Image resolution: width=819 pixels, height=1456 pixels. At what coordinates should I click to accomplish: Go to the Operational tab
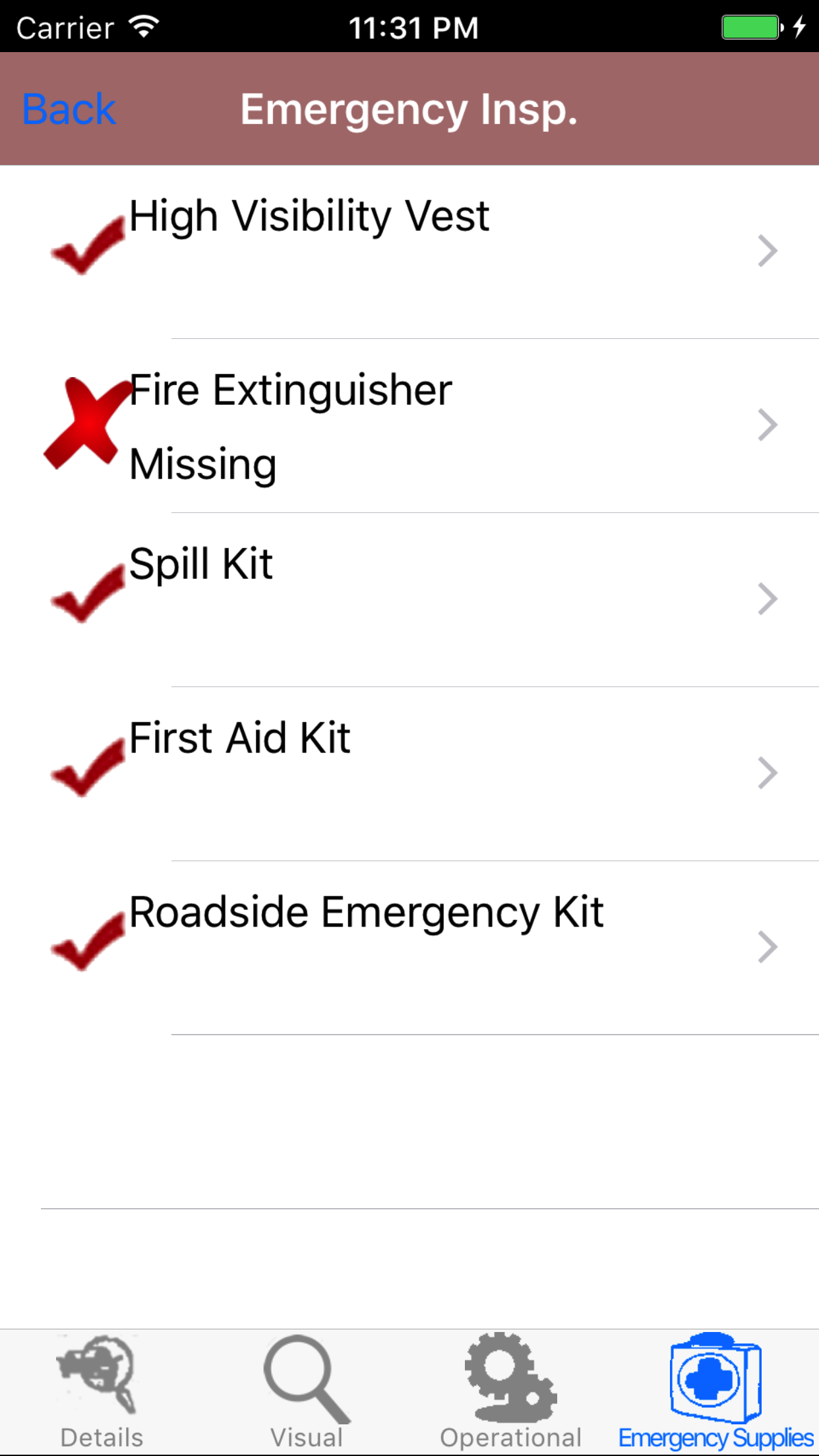click(511, 1393)
